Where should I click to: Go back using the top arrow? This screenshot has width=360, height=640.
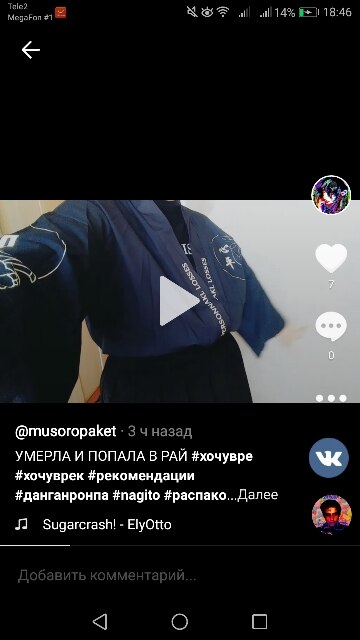(x=31, y=51)
